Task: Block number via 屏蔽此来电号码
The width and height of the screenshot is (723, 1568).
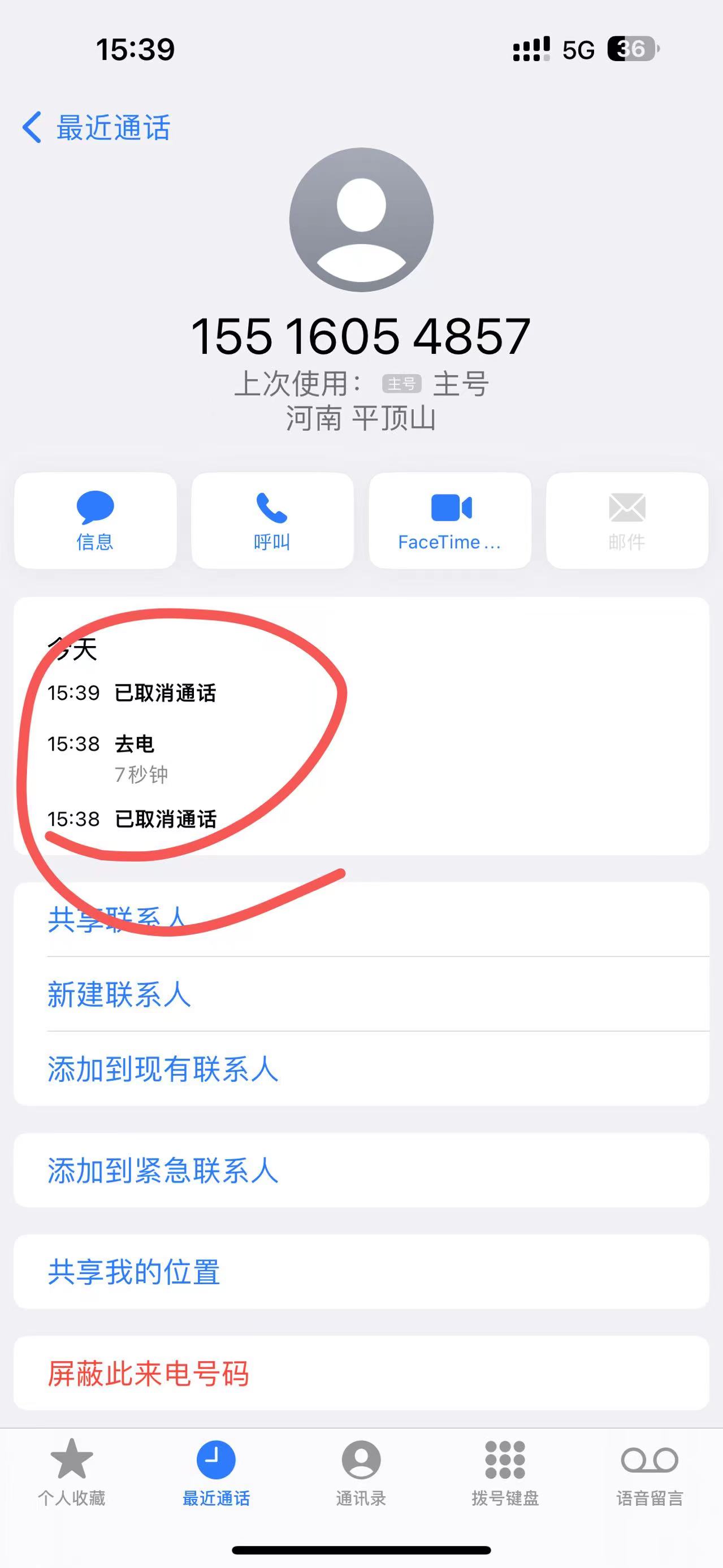Action: coord(362,1373)
